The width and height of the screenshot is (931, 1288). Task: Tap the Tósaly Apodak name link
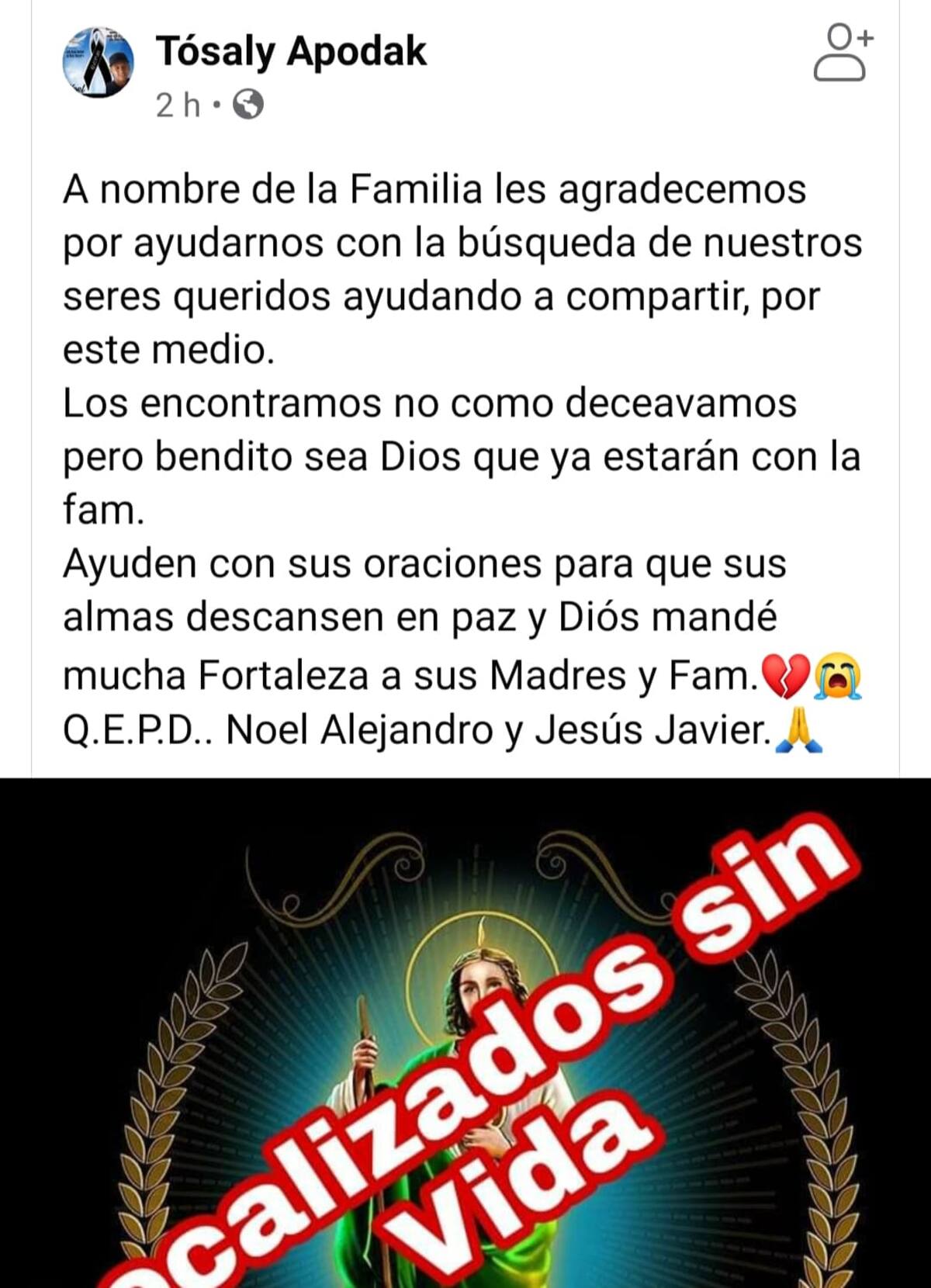291,51
